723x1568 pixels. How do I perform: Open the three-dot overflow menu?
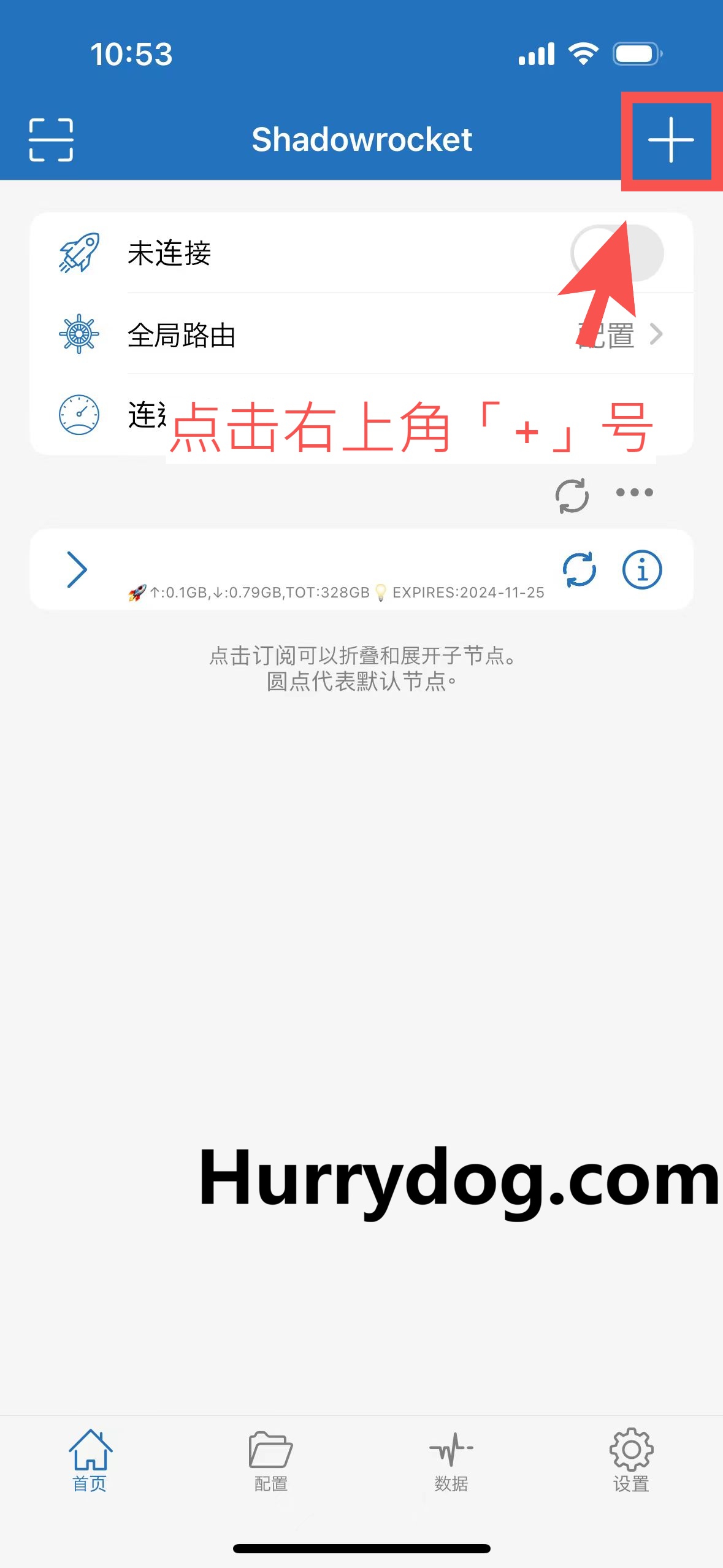pos(634,493)
